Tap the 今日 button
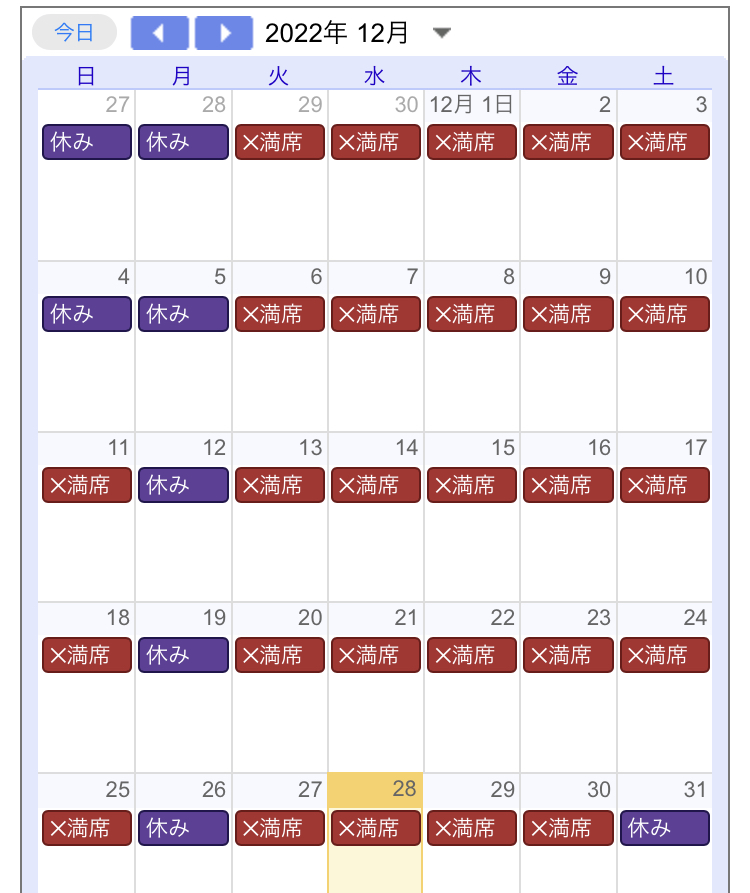Screen dimensions: 750x893 74,32
